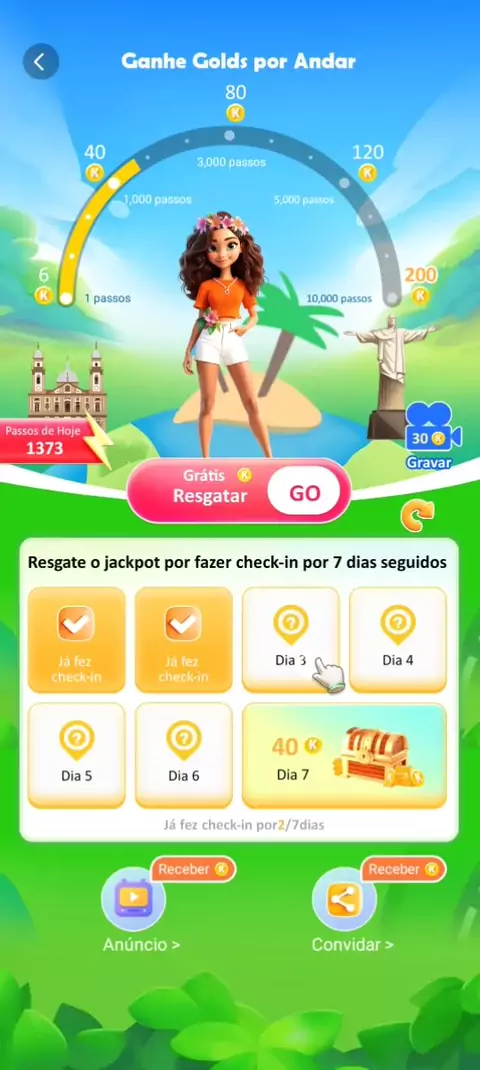Check in for Dia 3

click(x=291, y=640)
